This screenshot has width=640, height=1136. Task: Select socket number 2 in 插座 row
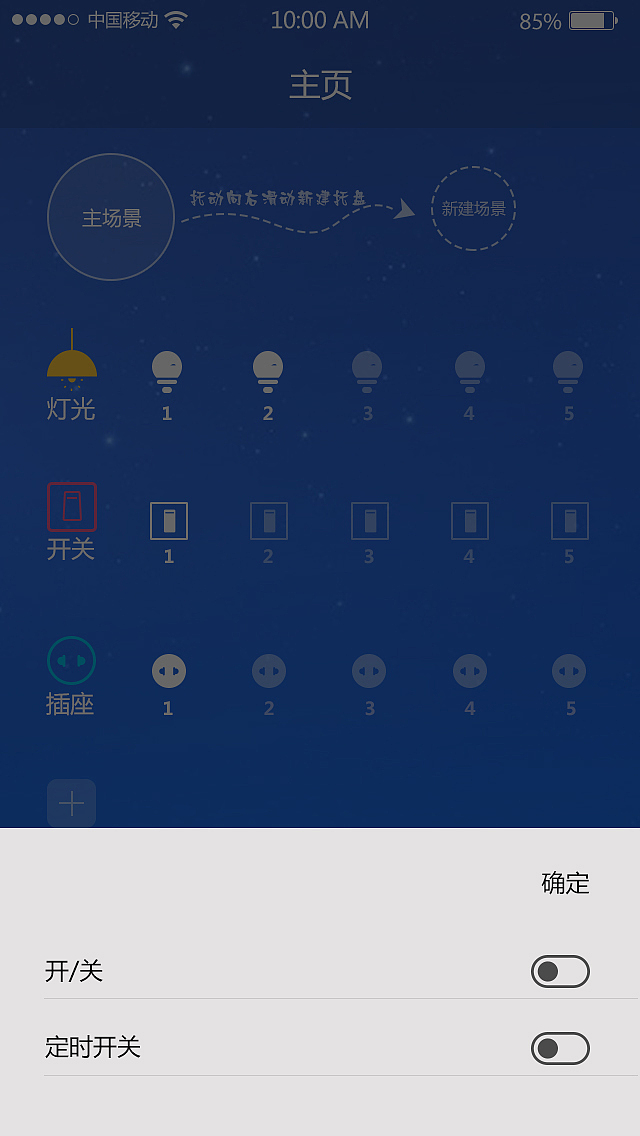tap(269, 671)
